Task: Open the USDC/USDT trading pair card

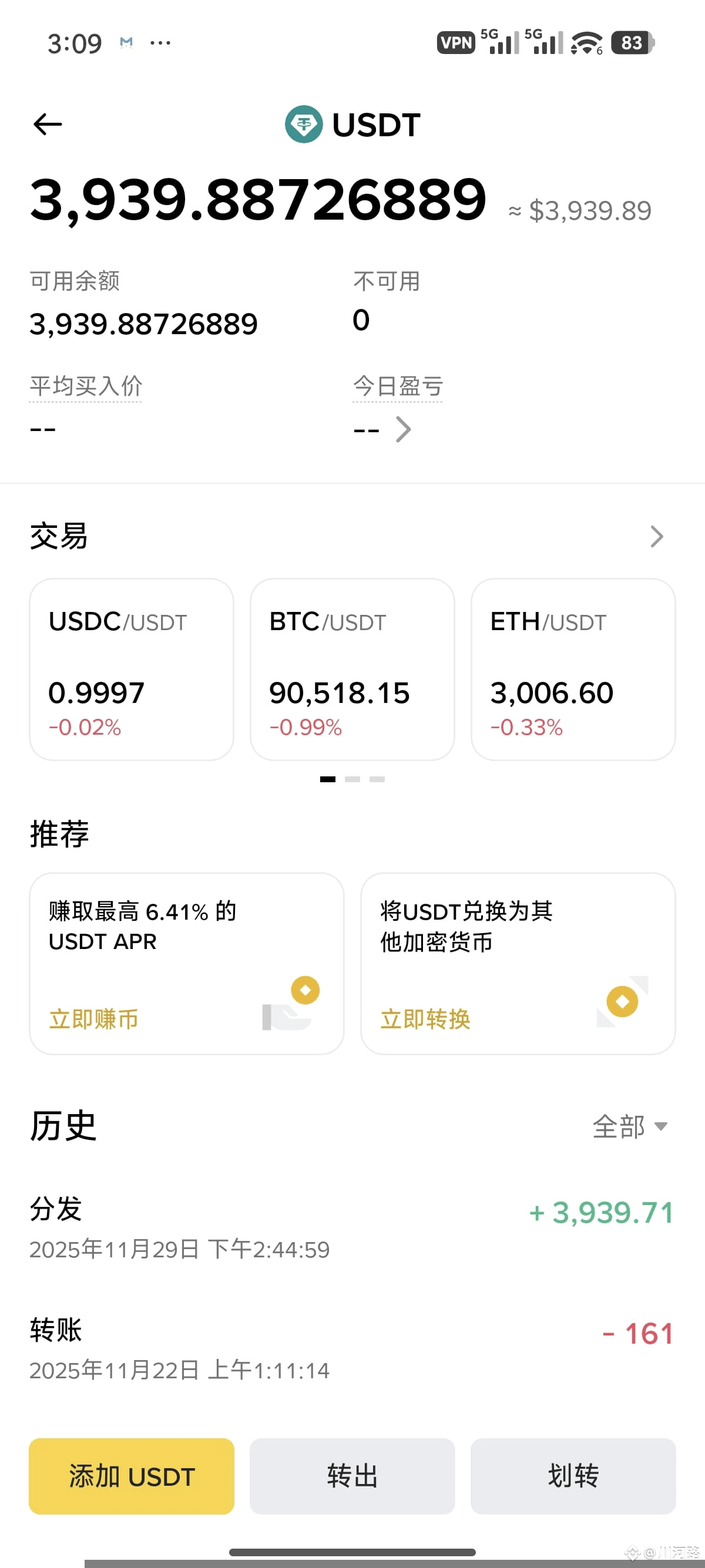Action: pyautogui.click(x=132, y=669)
